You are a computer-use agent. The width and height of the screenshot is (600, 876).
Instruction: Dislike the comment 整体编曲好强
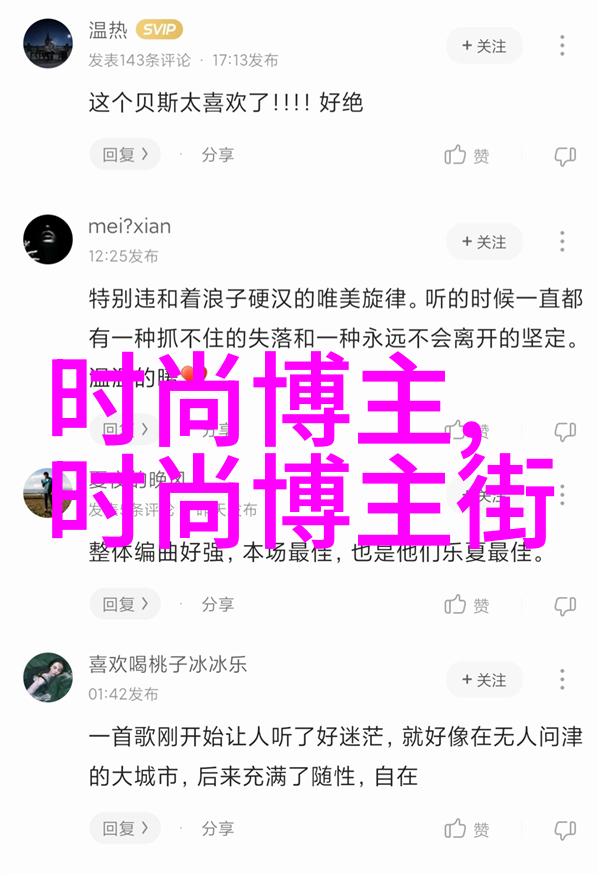tap(565, 604)
